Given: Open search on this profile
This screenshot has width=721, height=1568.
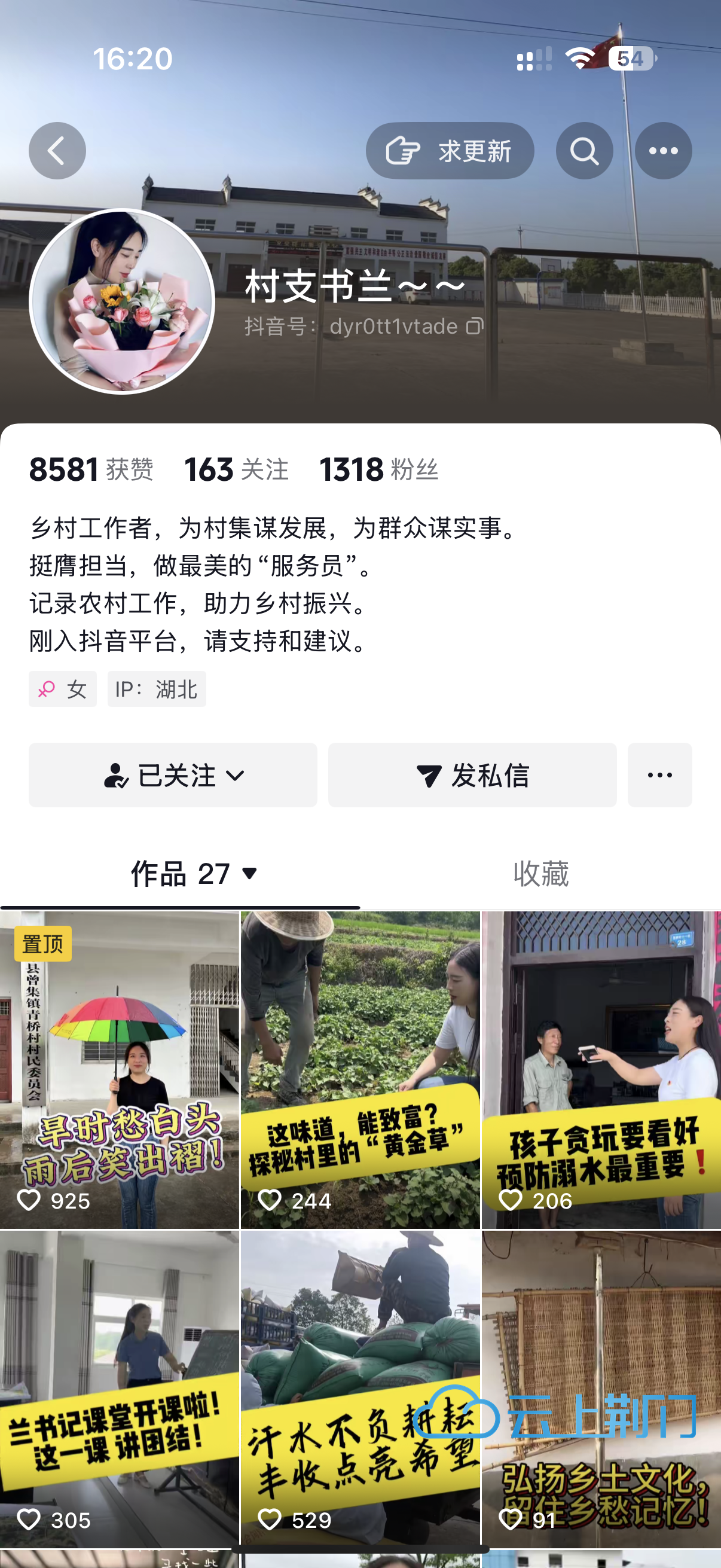Looking at the screenshot, I should click(x=584, y=151).
